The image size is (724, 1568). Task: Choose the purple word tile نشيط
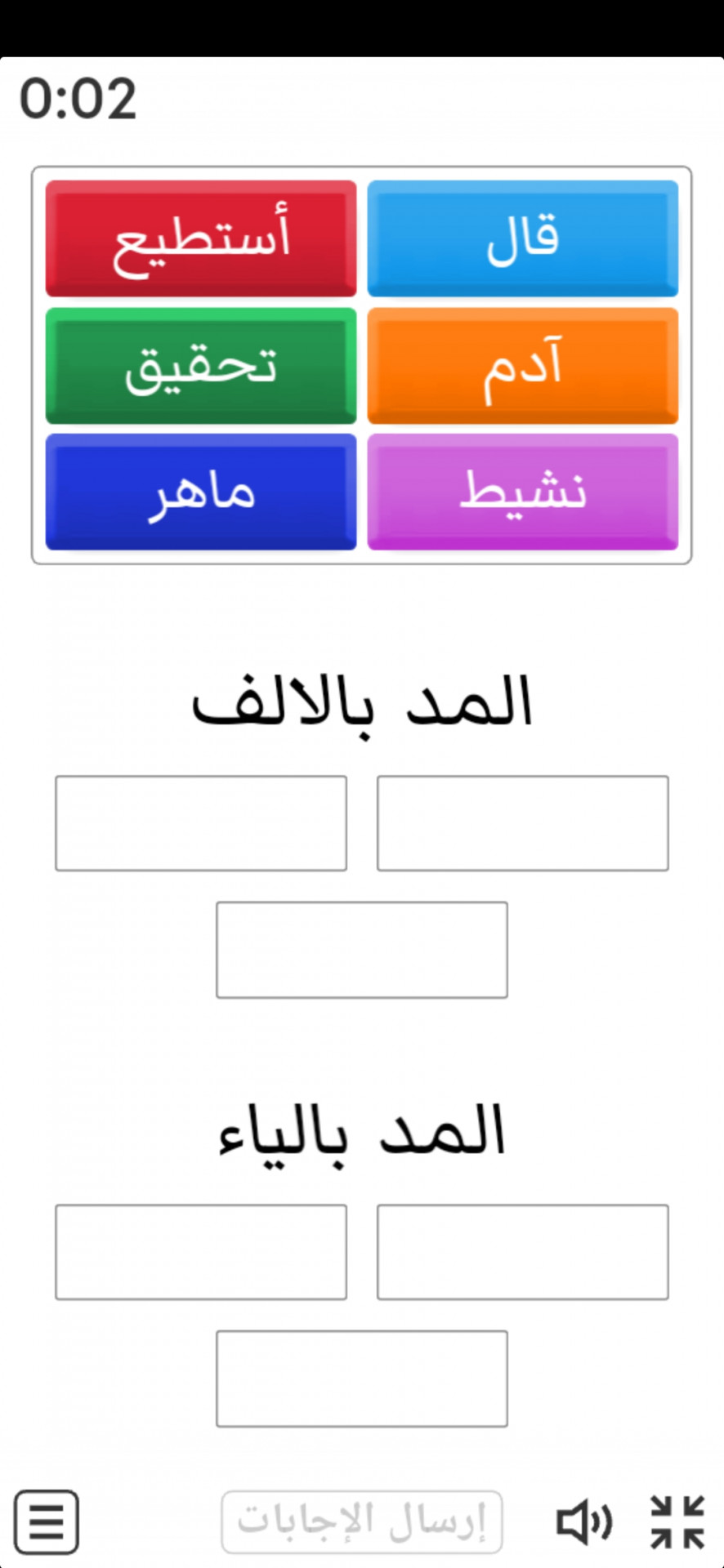pyautogui.click(x=523, y=492)
